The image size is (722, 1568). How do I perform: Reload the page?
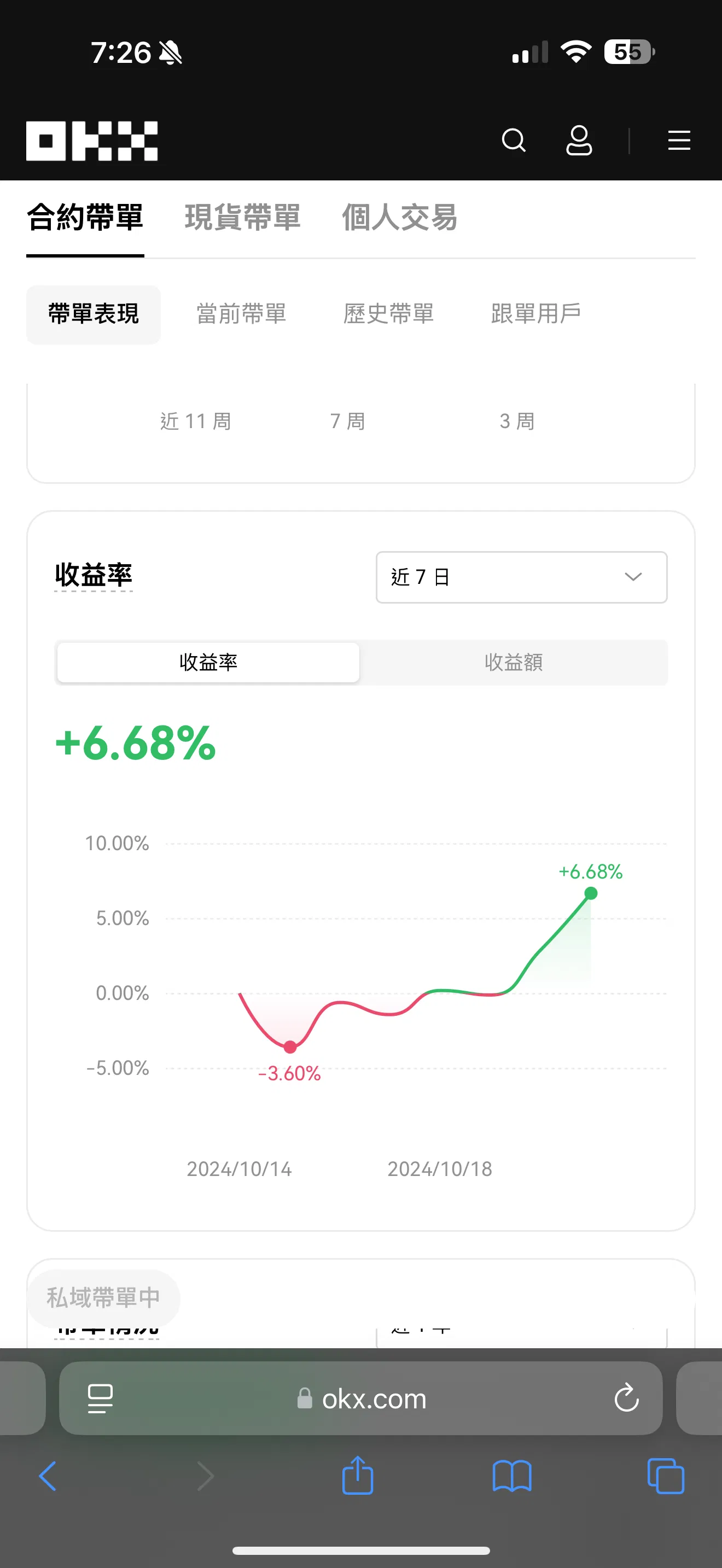pos(626,1398)
